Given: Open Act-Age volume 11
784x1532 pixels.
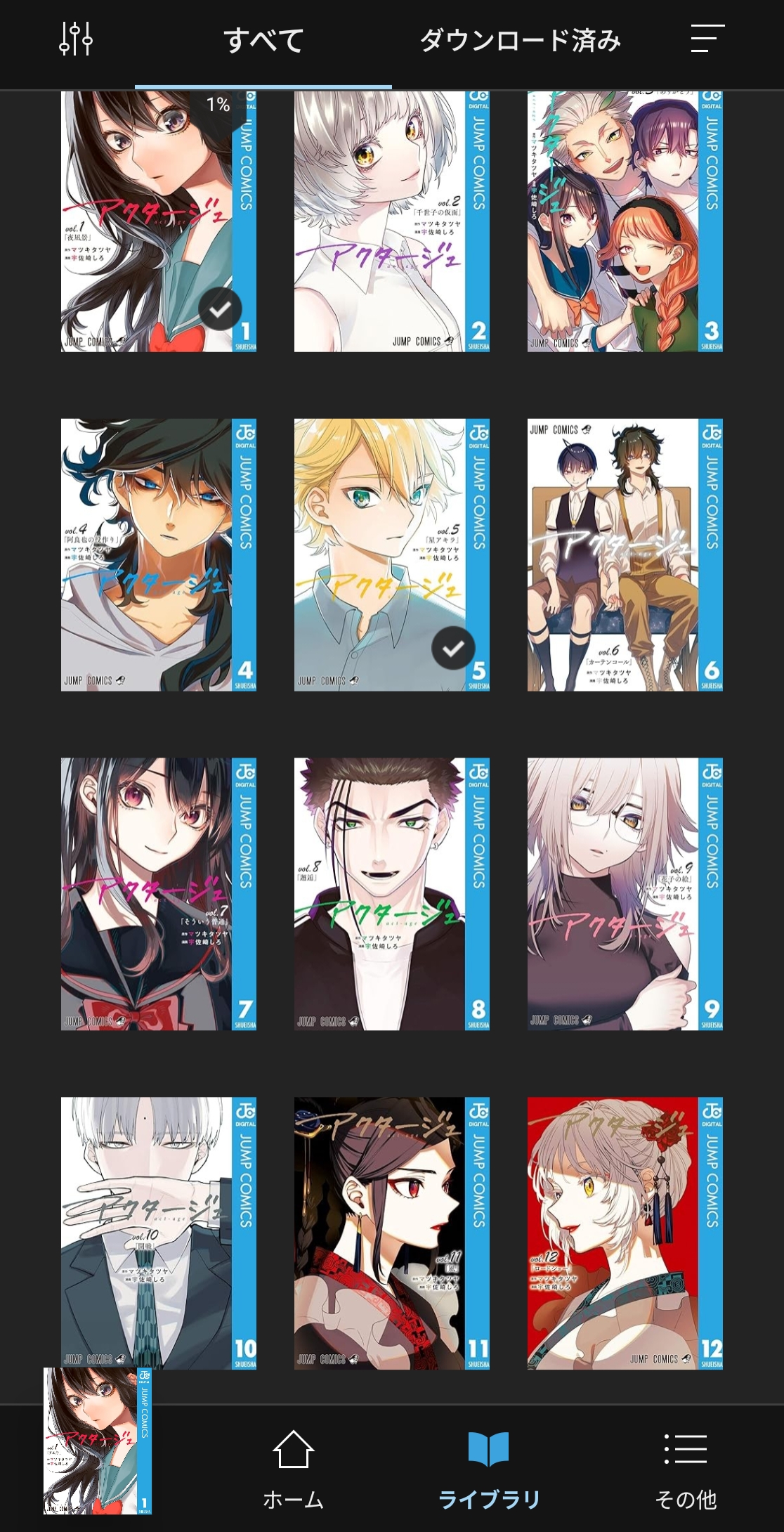Looking at the screenshot, I should click(391, 1233).
